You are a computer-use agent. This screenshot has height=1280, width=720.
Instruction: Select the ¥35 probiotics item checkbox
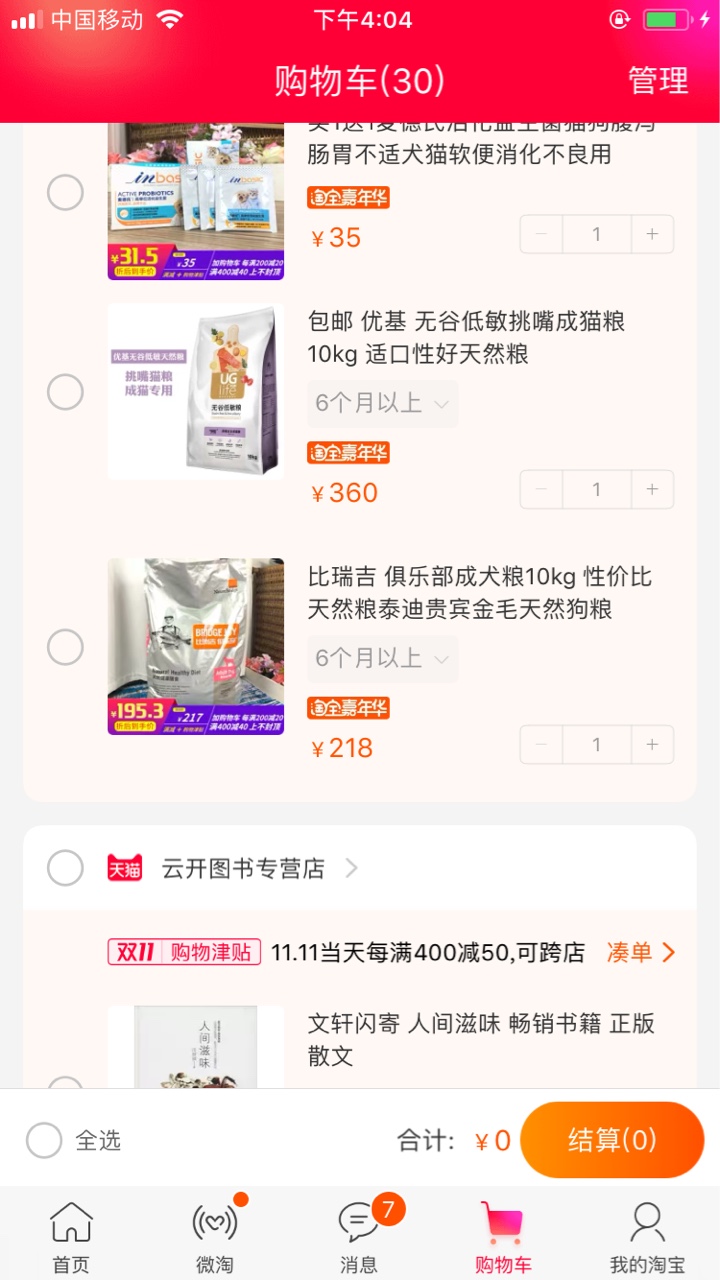pos(66,192)
